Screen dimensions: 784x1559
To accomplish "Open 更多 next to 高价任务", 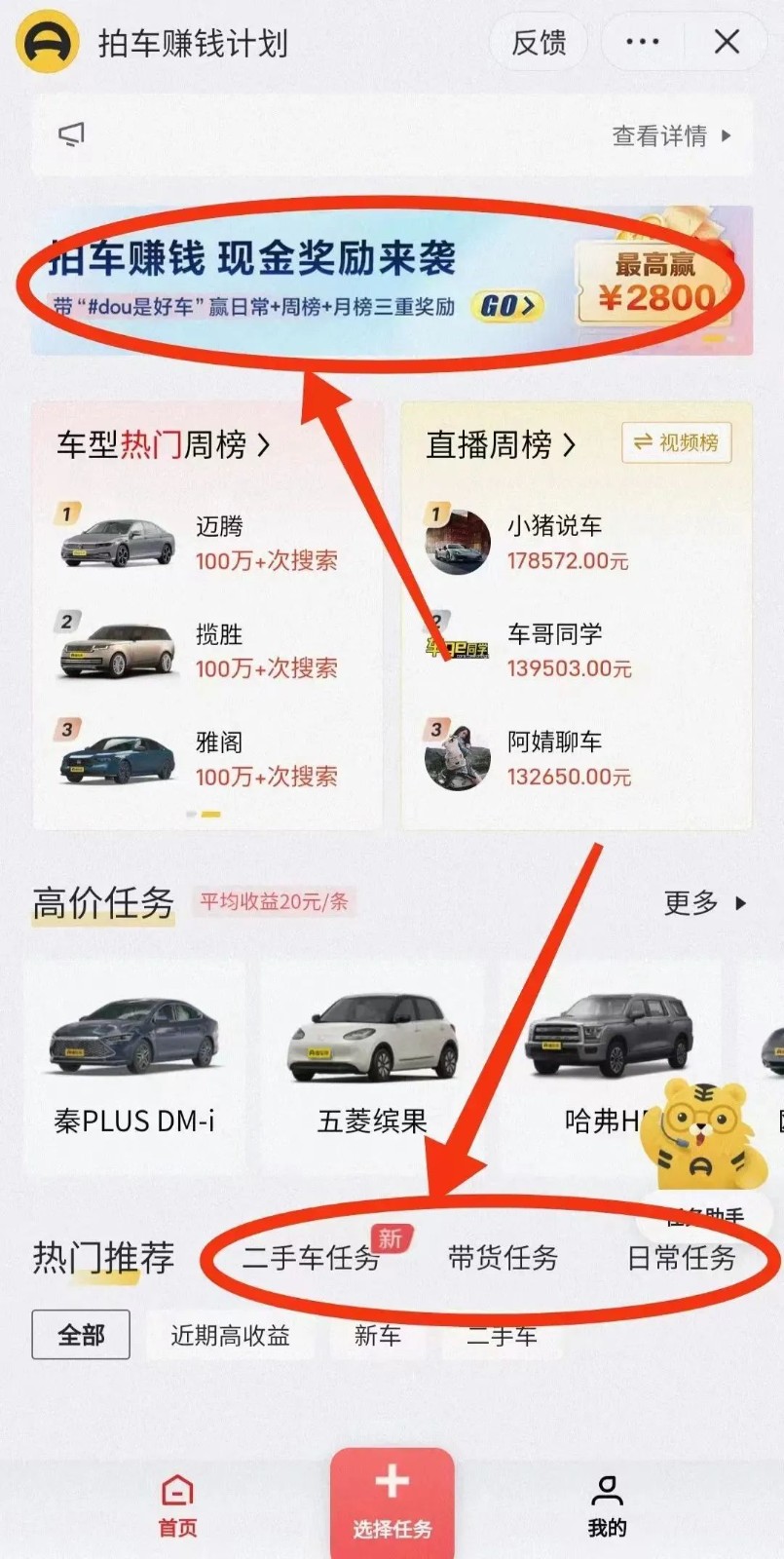I will (693, 903).
